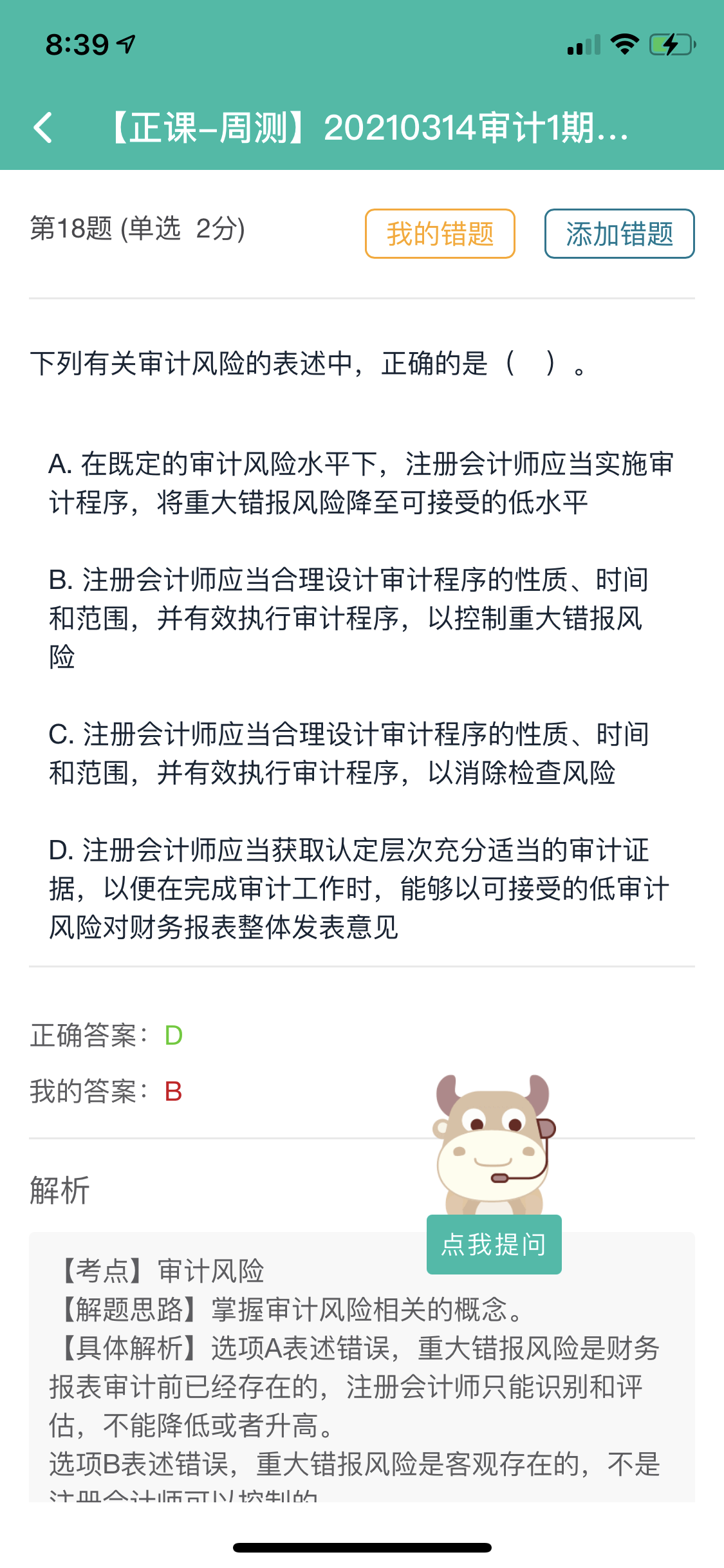
Task: Open the 我的错题 list
Action: tap(440, 234)
